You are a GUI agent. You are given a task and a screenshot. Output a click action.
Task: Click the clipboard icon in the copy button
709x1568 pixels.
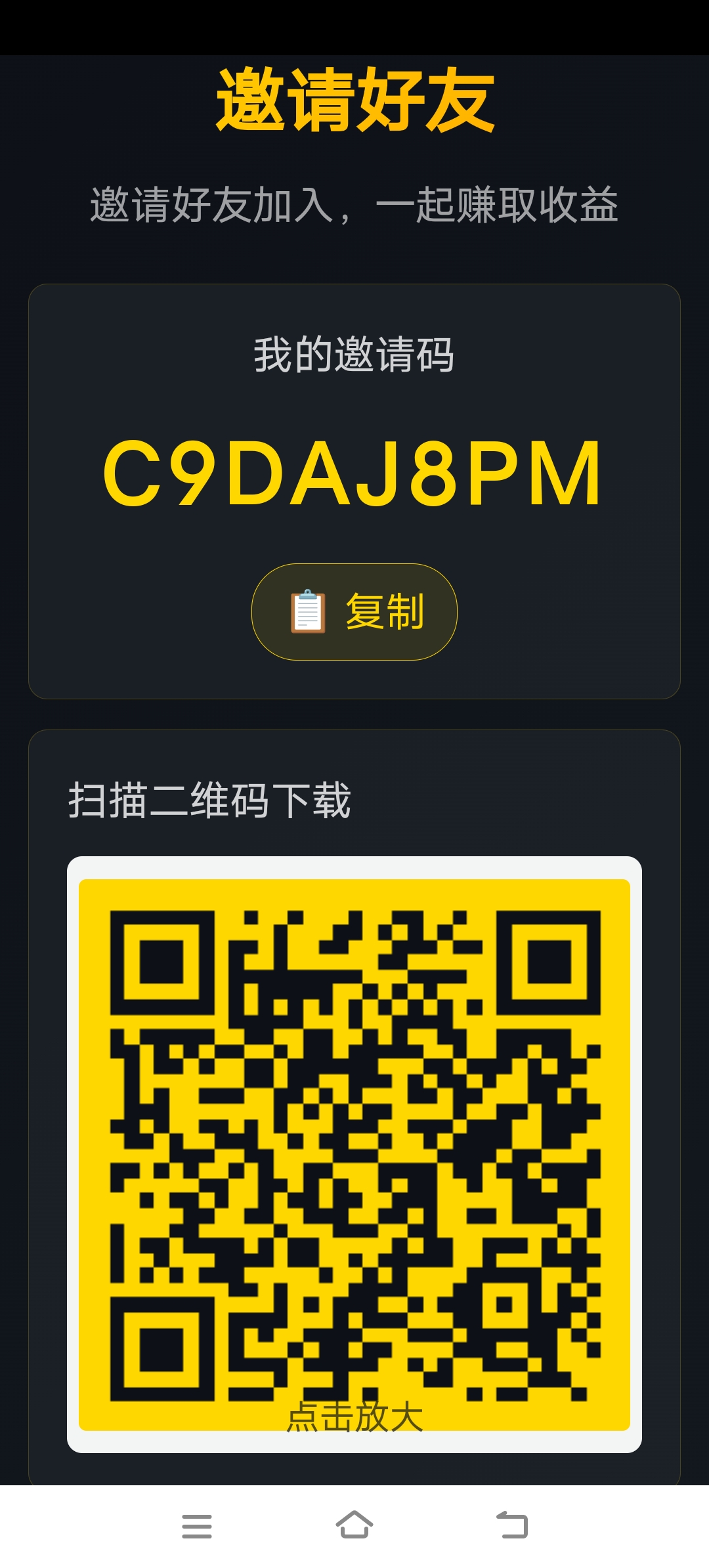[309, 612]
